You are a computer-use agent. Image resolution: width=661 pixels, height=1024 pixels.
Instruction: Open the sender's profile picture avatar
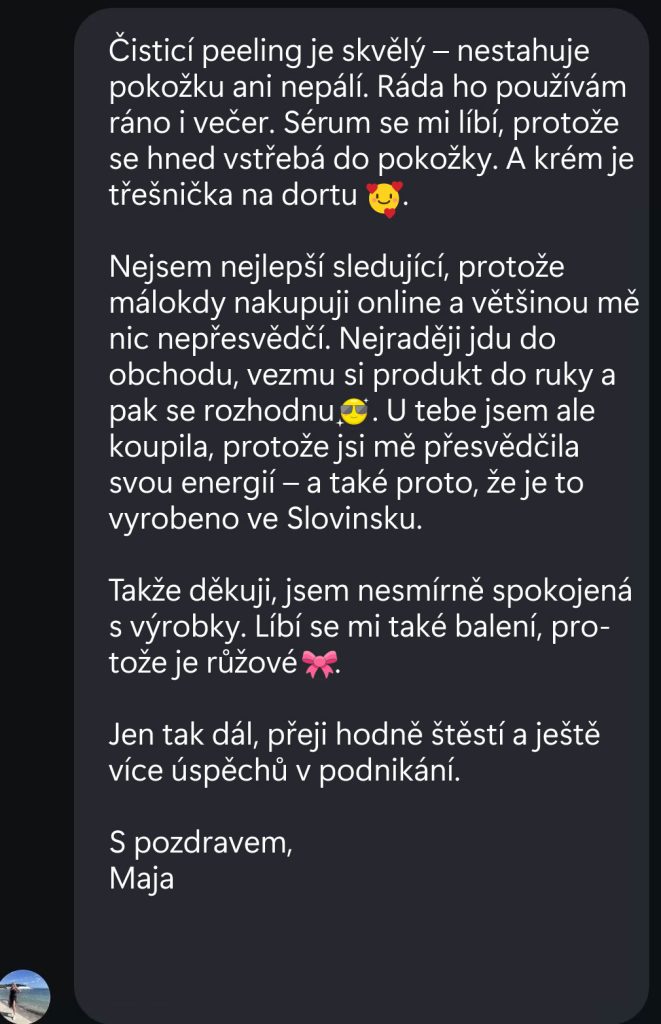[x=24, y=995]
